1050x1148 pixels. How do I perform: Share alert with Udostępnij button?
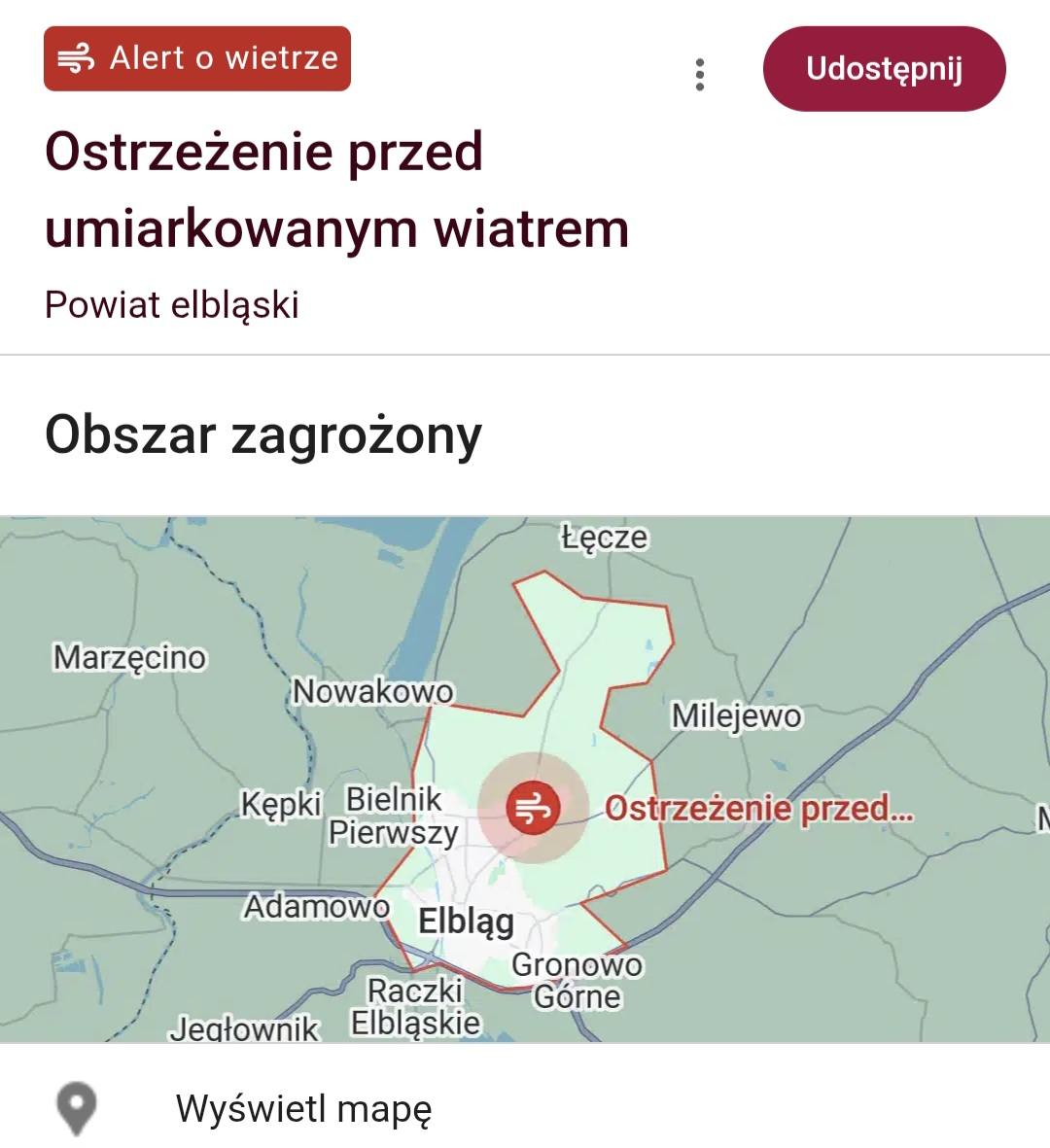pyautogui.click(x=884, y=69)
